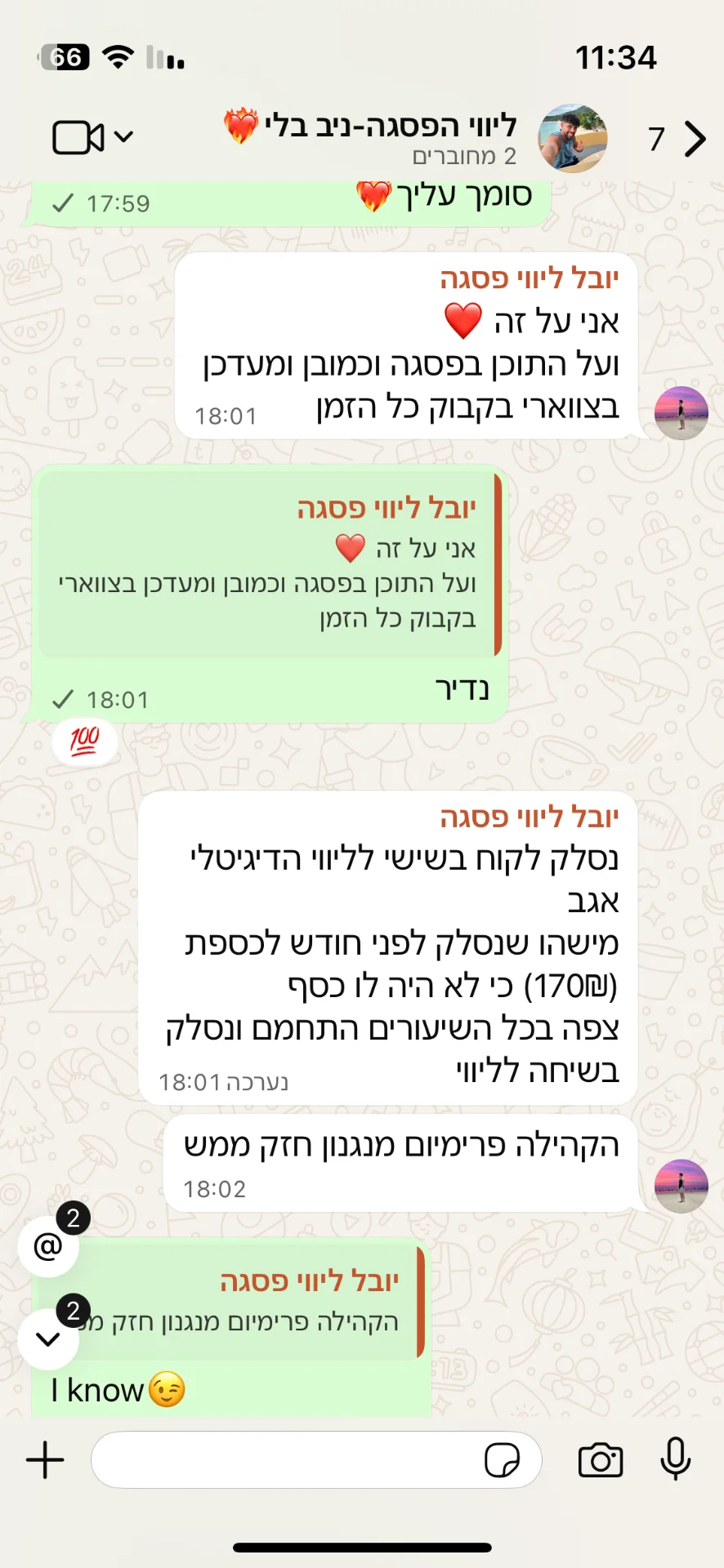Open the sender avatar beside the 18:01 message

point(681,413)
